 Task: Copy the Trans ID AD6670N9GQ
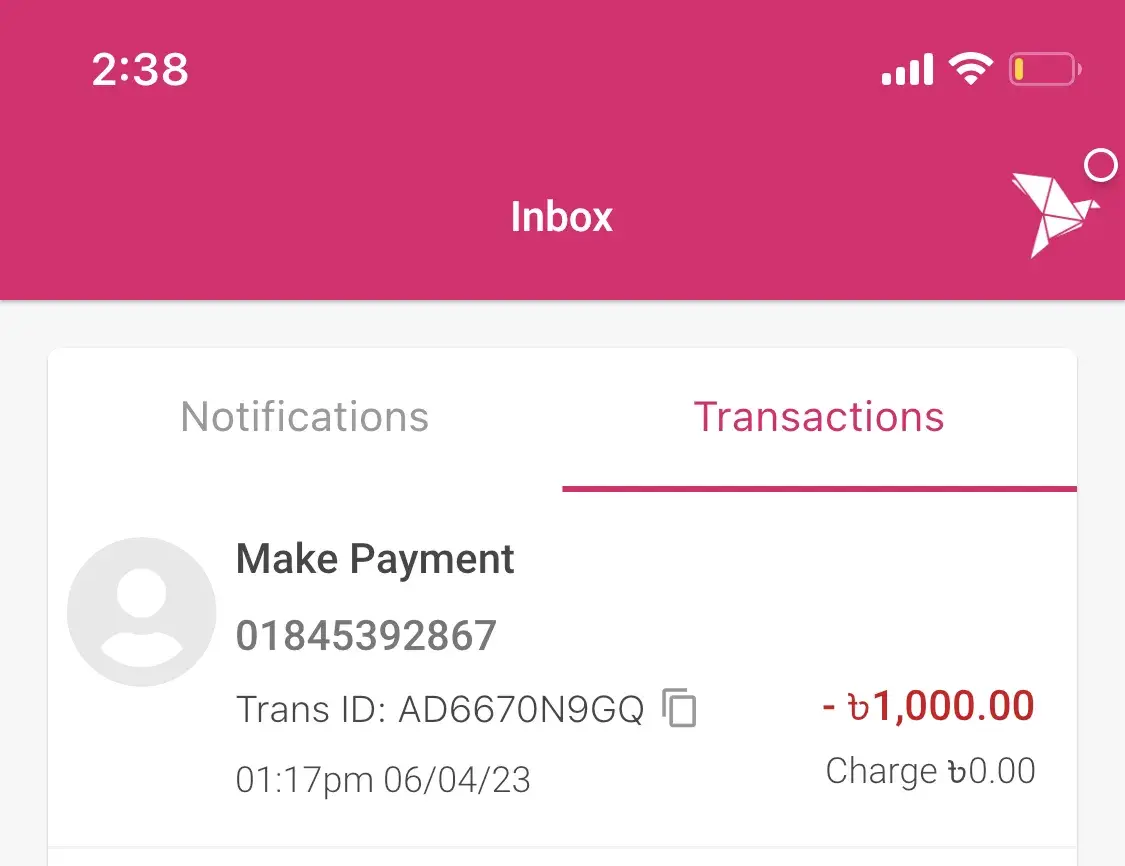click(x=680, y=709)
